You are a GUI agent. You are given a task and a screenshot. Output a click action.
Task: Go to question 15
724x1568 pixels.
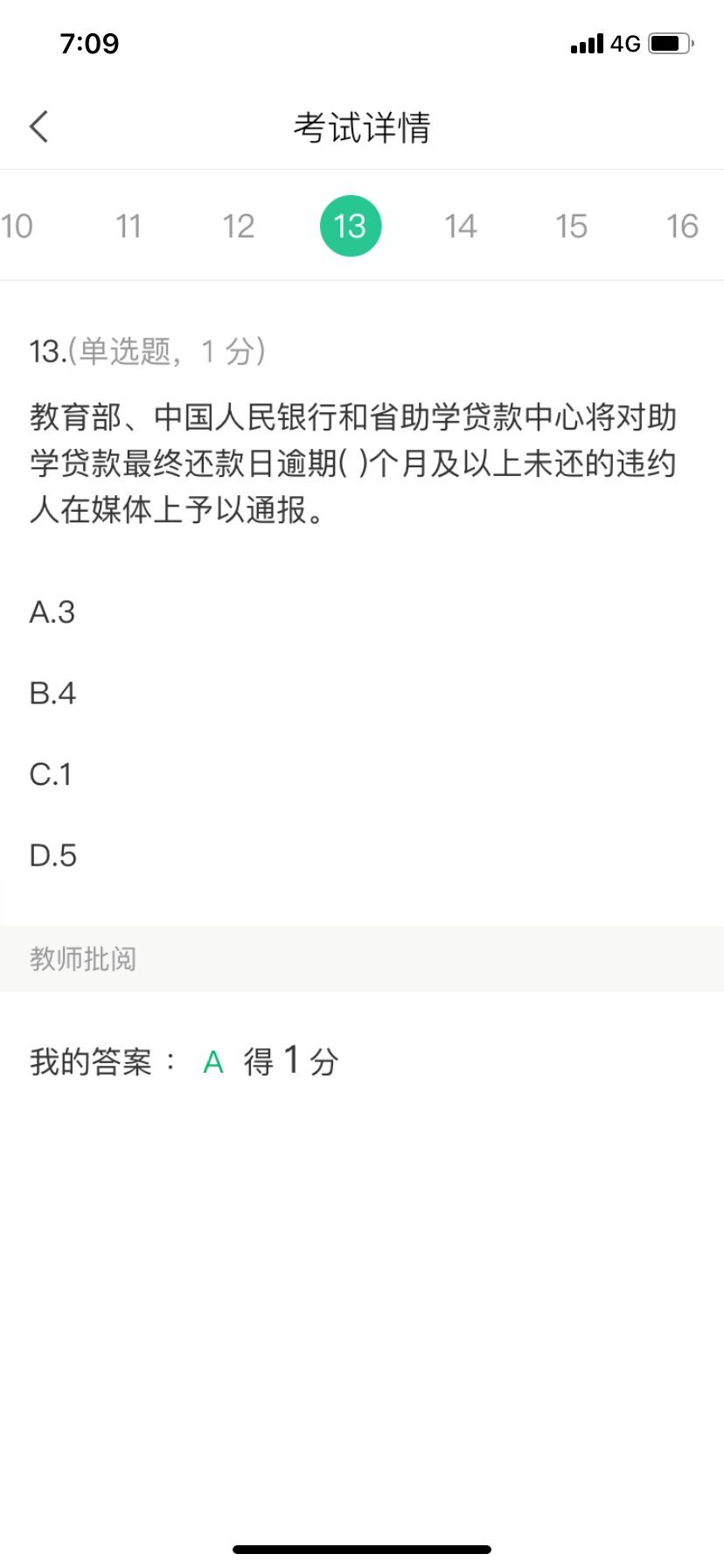(x=571, y=227)
